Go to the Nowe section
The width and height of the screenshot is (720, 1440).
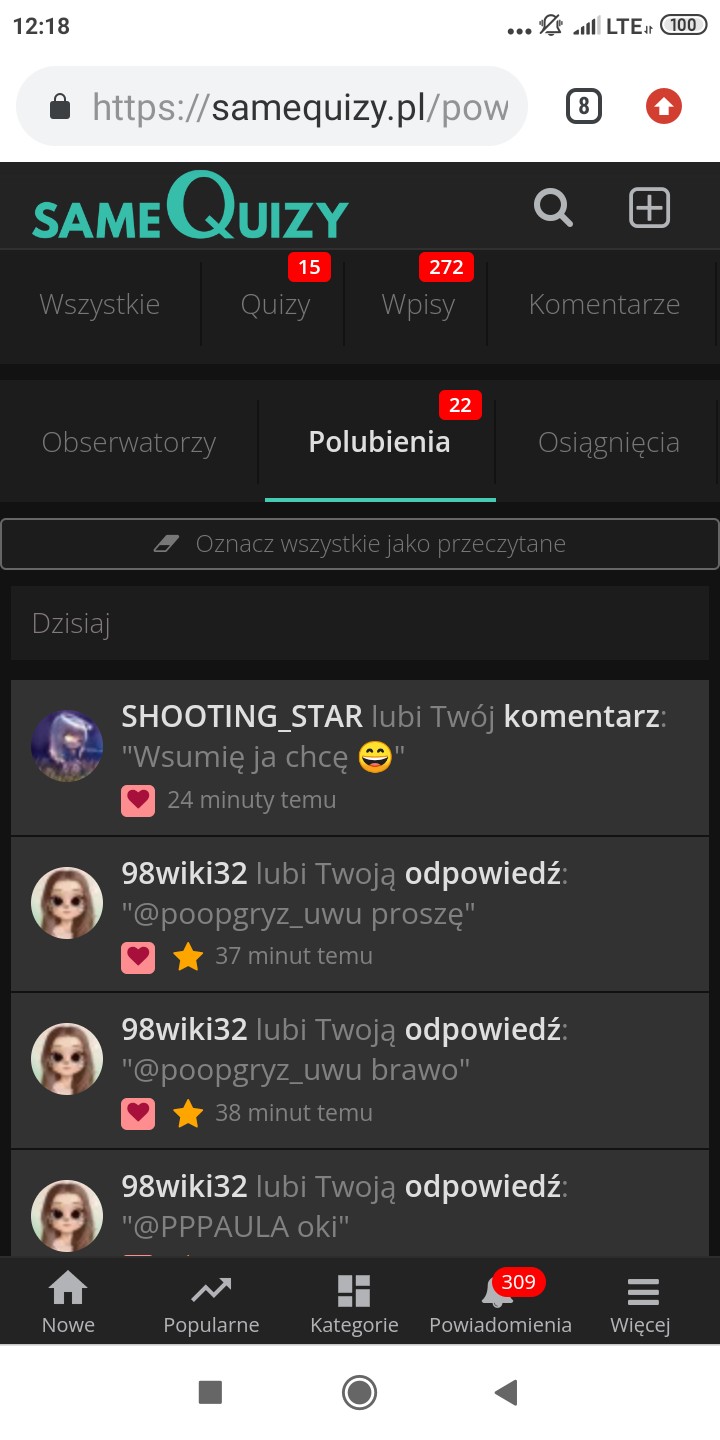(68, 1303)
